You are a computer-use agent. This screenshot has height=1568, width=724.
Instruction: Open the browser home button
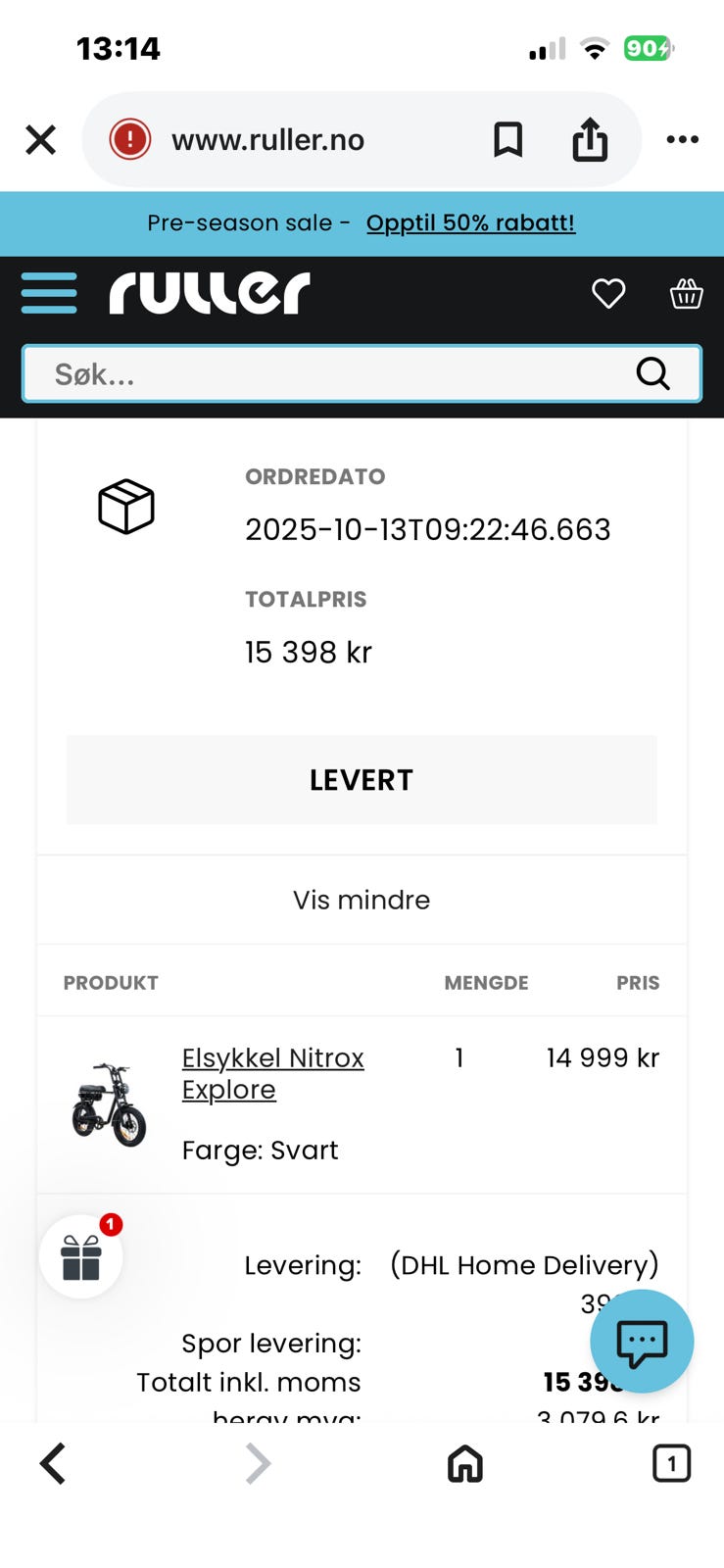465,1464
